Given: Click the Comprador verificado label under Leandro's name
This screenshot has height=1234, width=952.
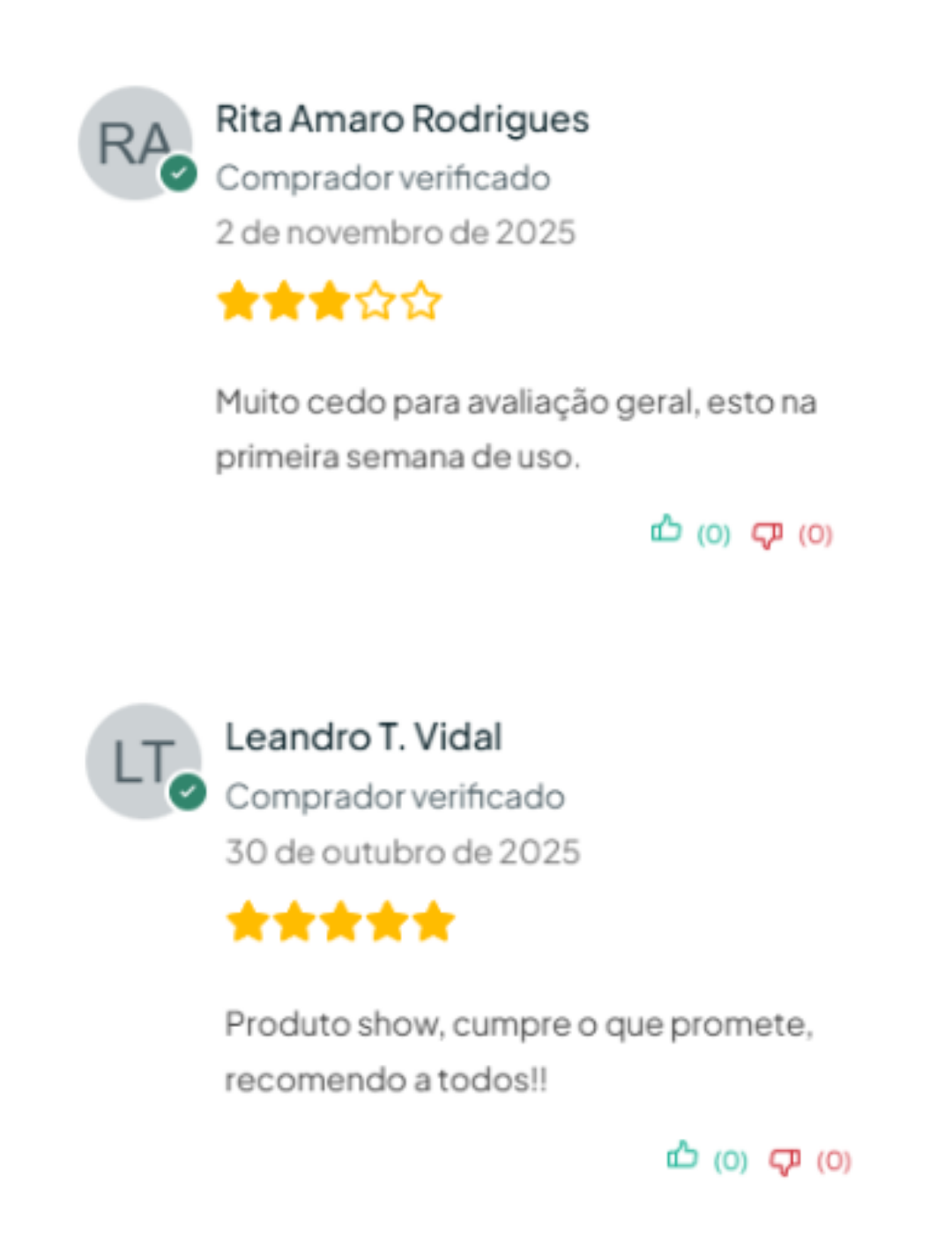Looking at the screenshot, I should pyautogui.click(x=395, y=795).
